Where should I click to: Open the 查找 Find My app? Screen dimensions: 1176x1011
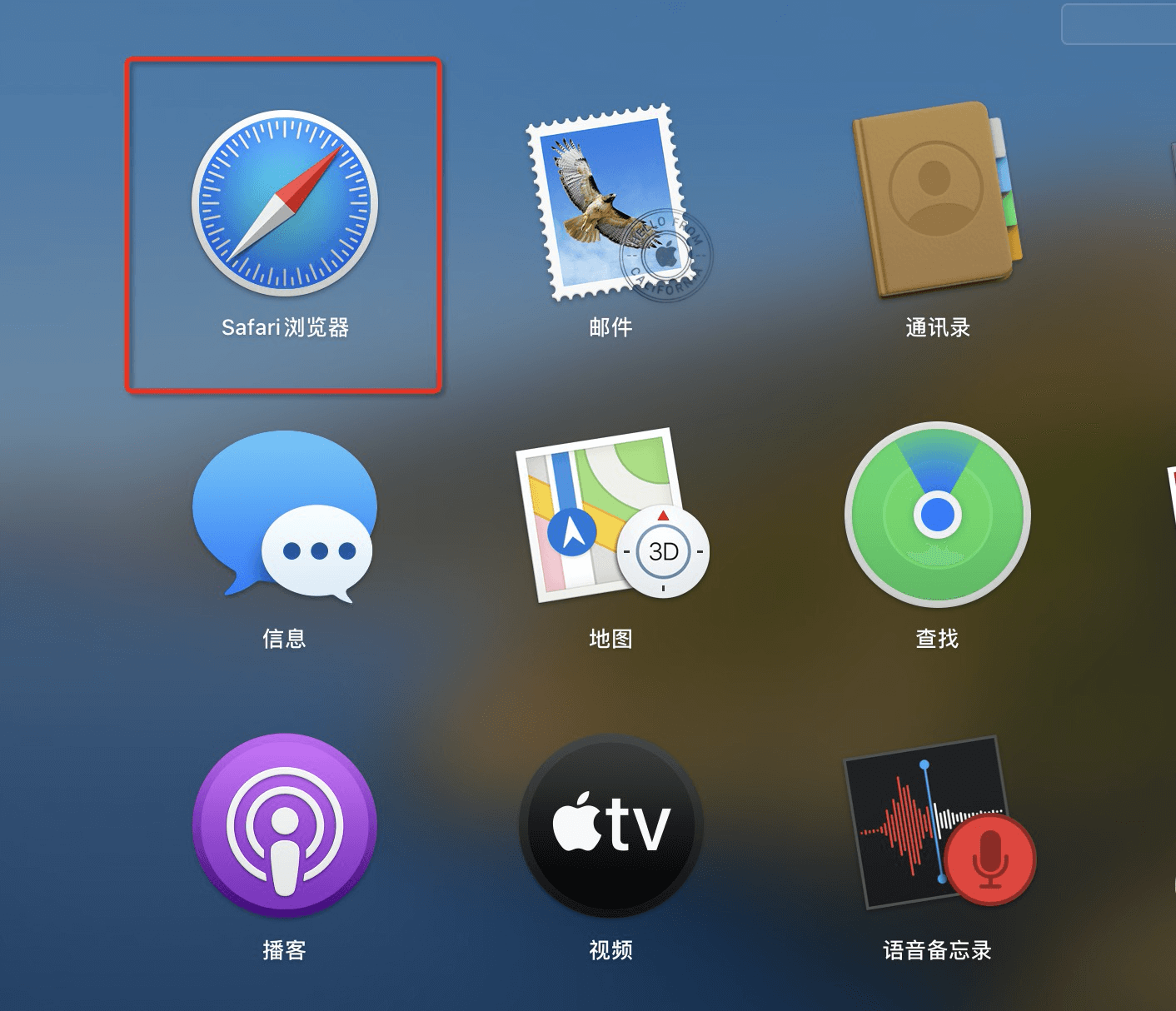pyautogui.click(x=938, y=515)
